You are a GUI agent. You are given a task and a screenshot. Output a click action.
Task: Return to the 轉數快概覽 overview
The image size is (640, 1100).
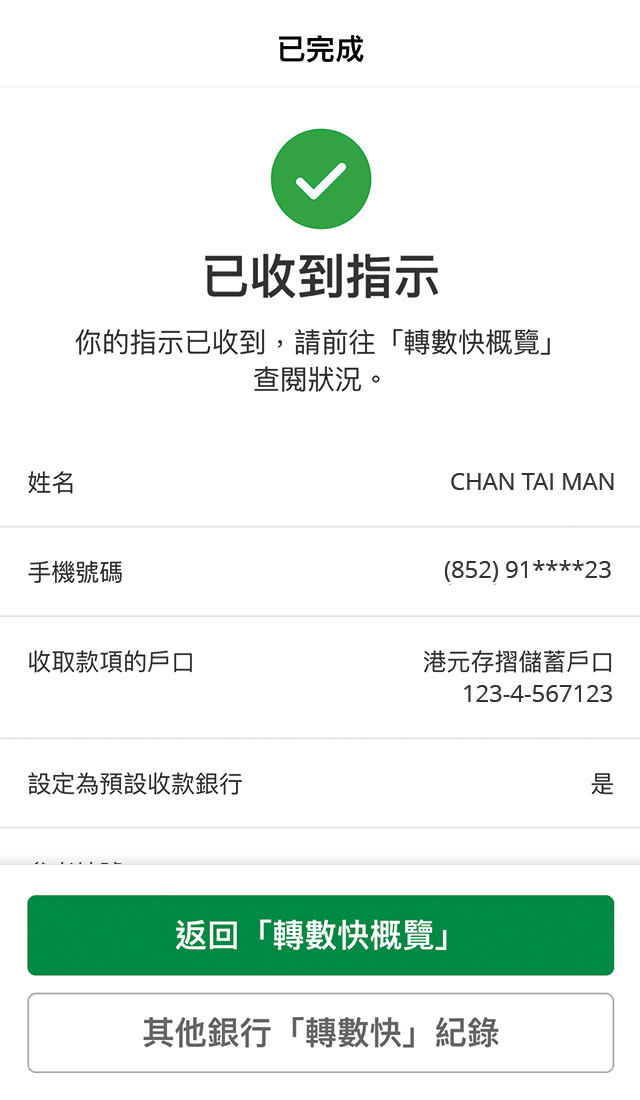point(321,935)
